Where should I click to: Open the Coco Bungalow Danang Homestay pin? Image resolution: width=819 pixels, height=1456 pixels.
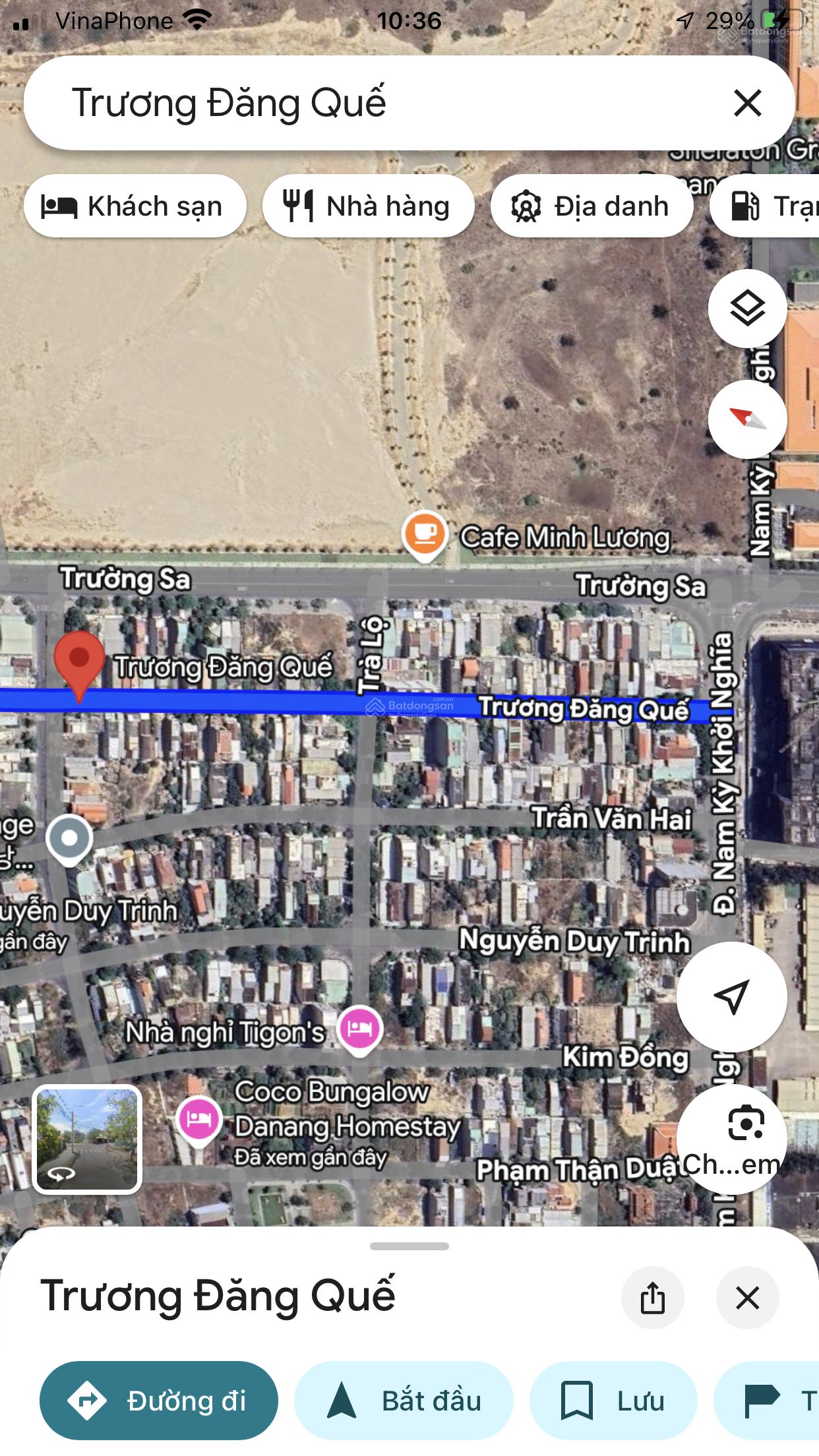(198, 1120)
